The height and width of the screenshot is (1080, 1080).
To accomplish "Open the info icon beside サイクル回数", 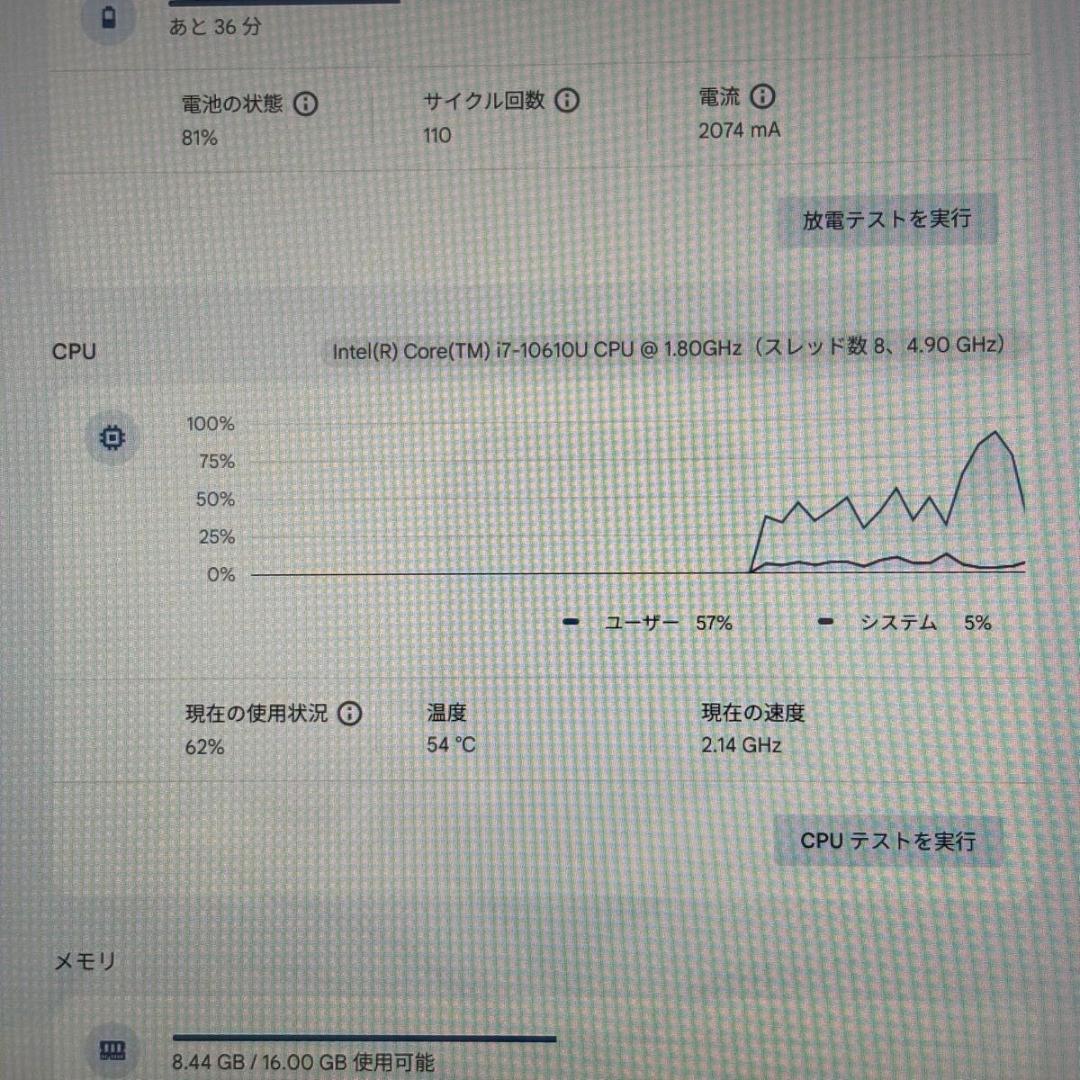I will coord(567,100).
